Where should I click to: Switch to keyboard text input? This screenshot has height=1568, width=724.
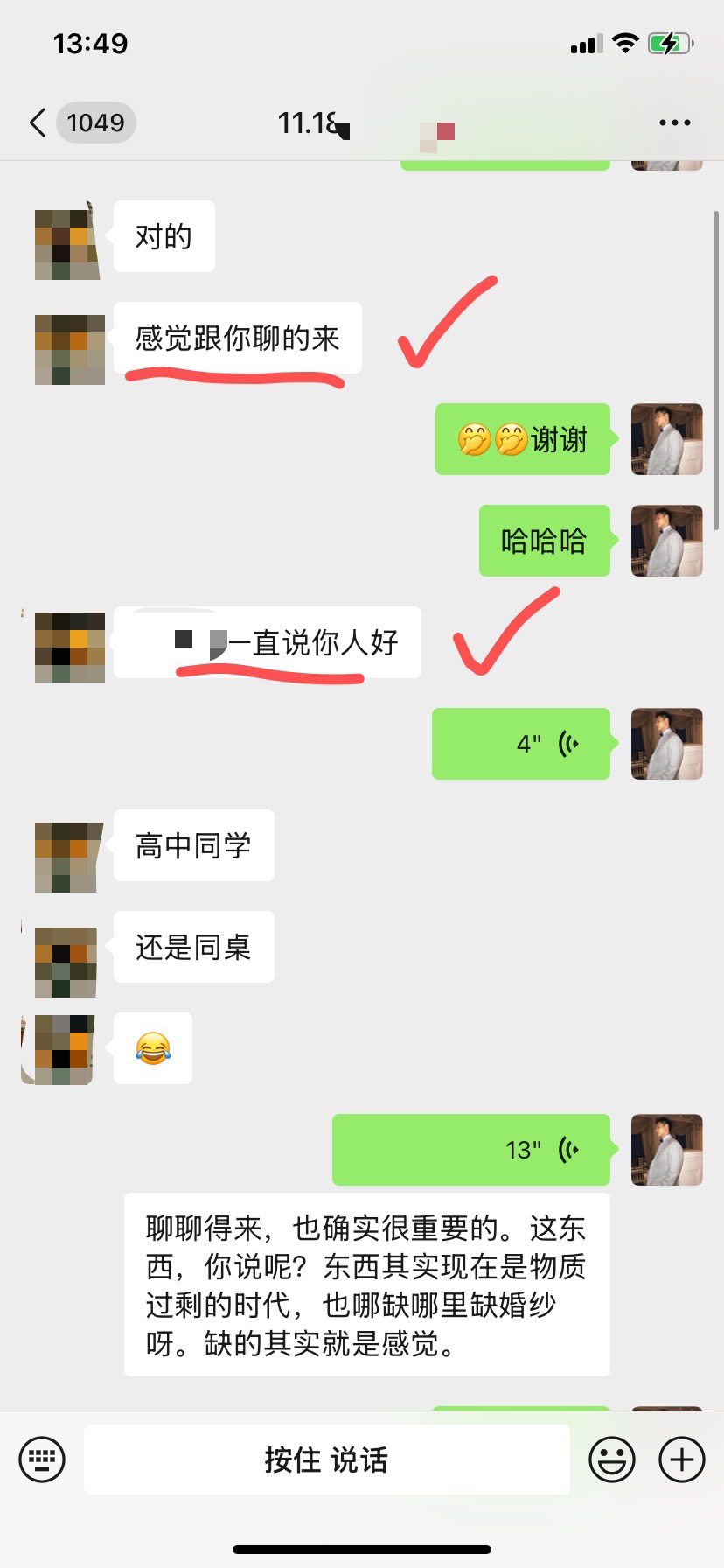pos(42,1459)
